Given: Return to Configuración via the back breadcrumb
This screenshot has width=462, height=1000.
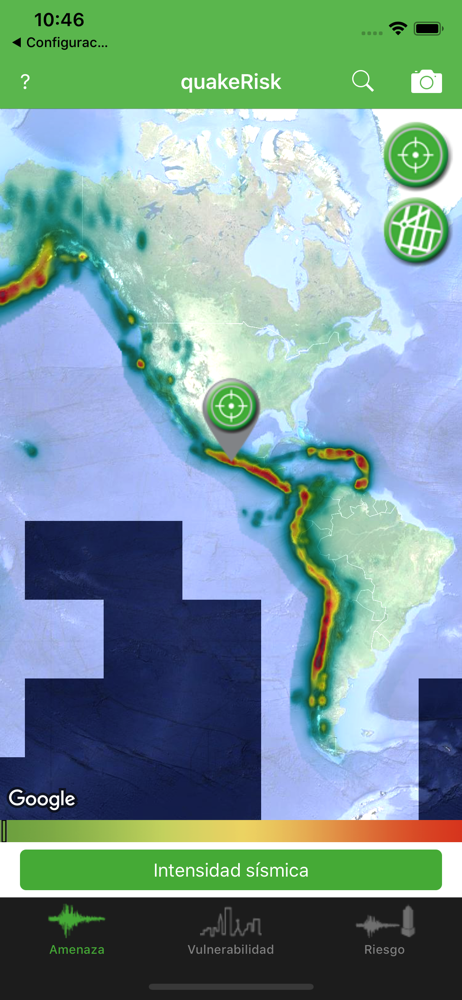Looking at the screenshot, I should (x=59, y=43).
